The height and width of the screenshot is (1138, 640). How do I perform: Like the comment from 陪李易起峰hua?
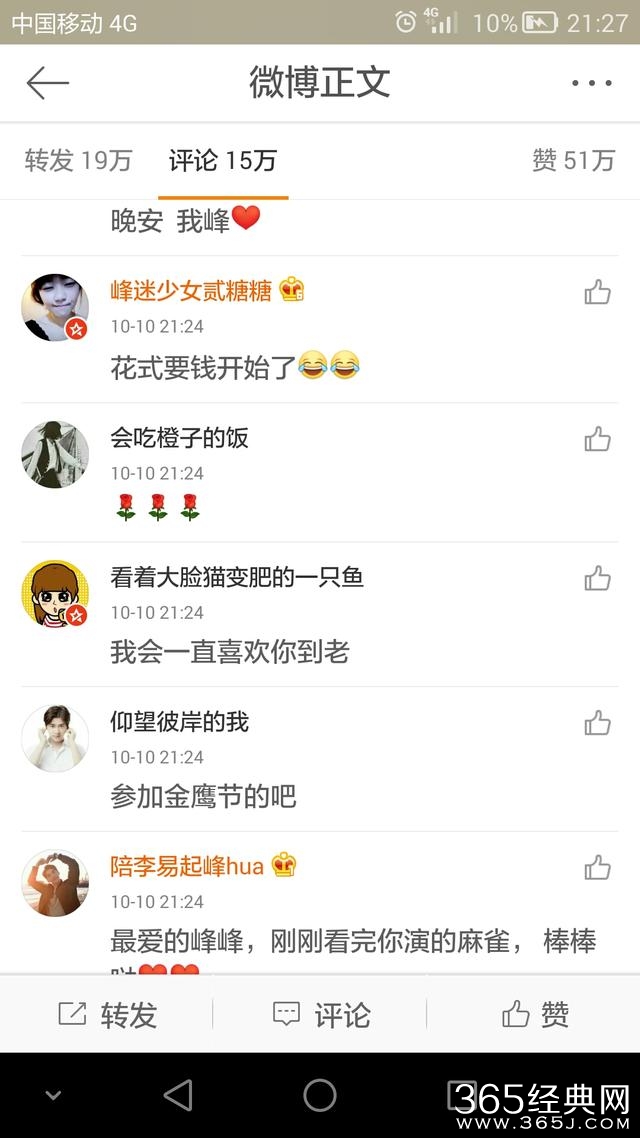click(x=597, y=866)
